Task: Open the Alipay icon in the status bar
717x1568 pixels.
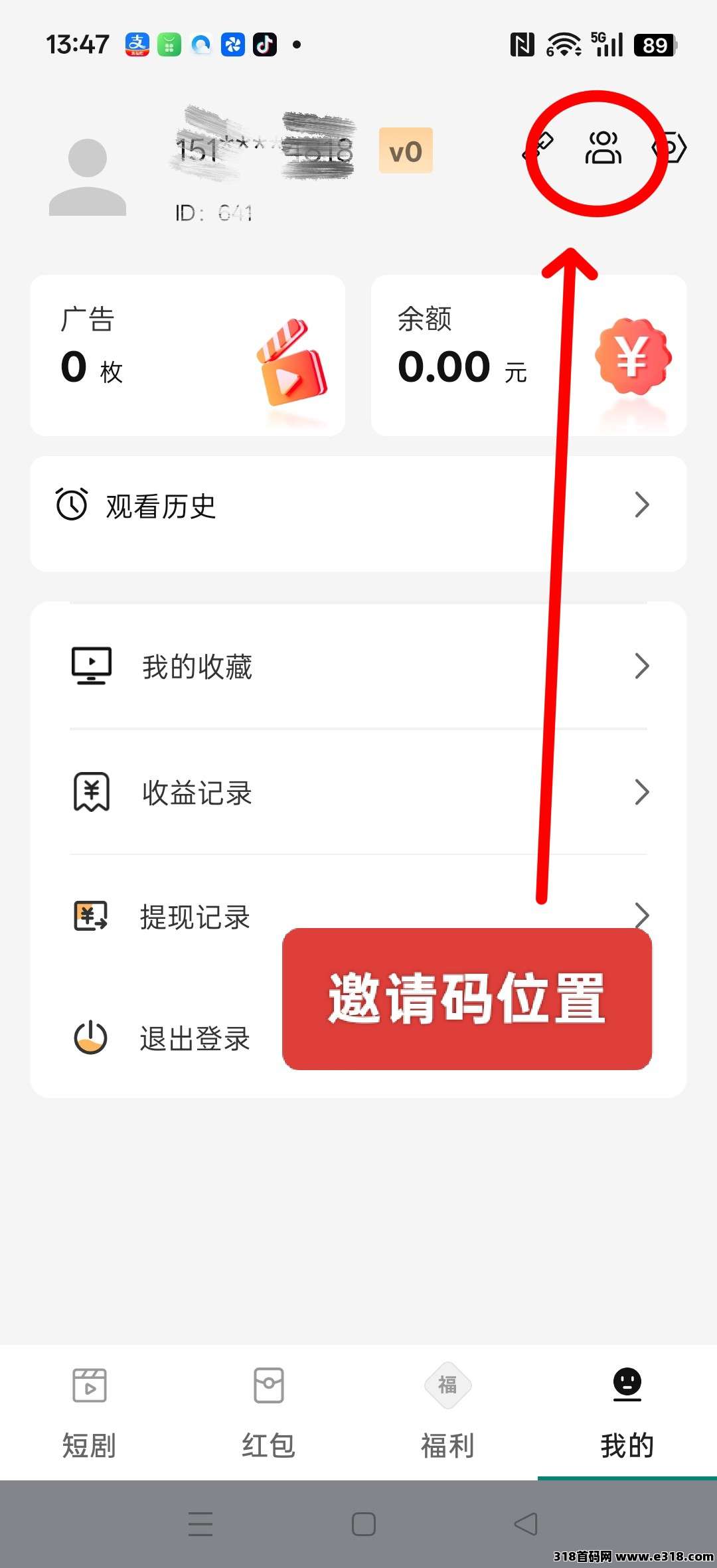Action: coord(137,43)
